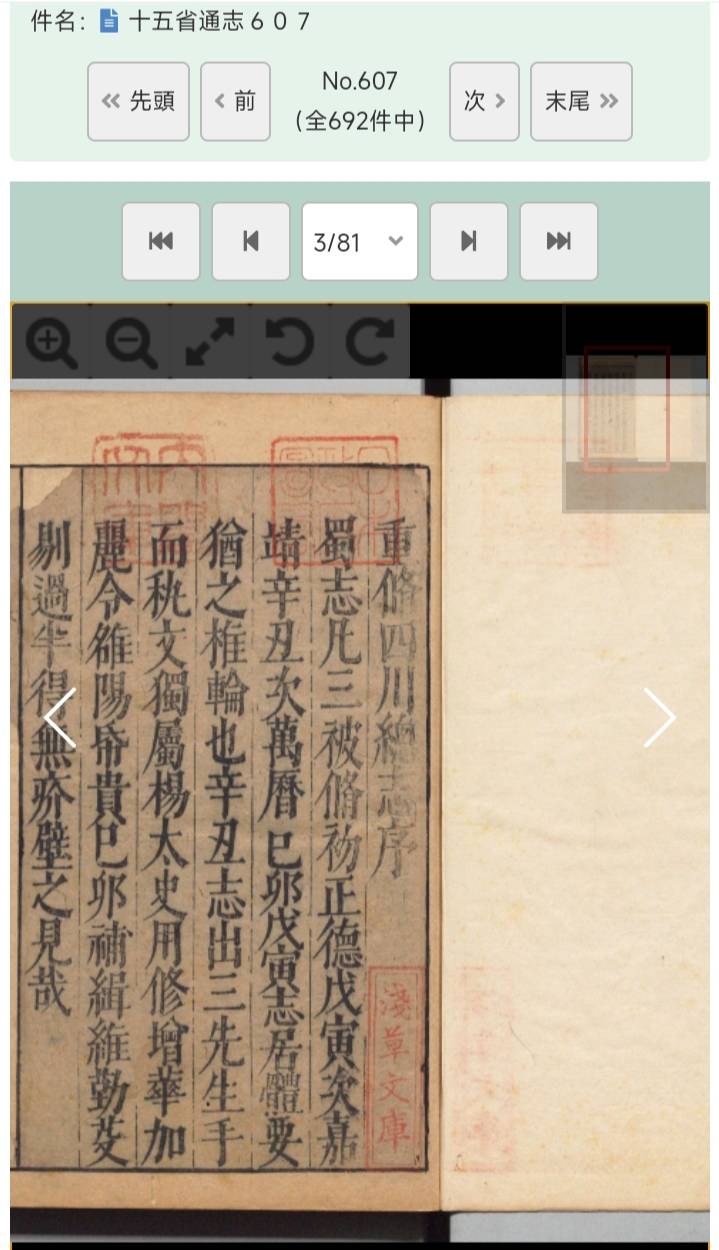Tap the right arrow on the page image

[x=659, y=717]
